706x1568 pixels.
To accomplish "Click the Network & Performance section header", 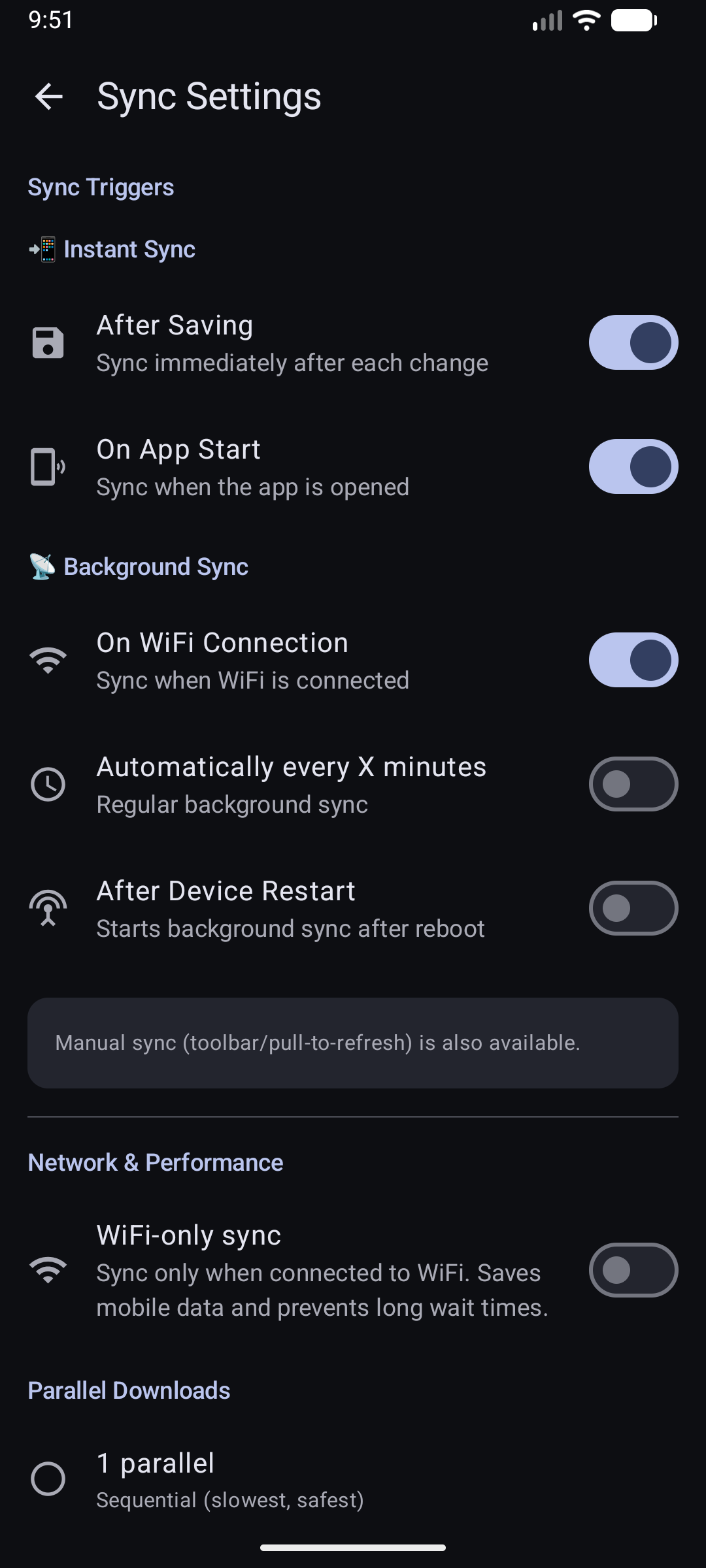I will pos(155,1162).
